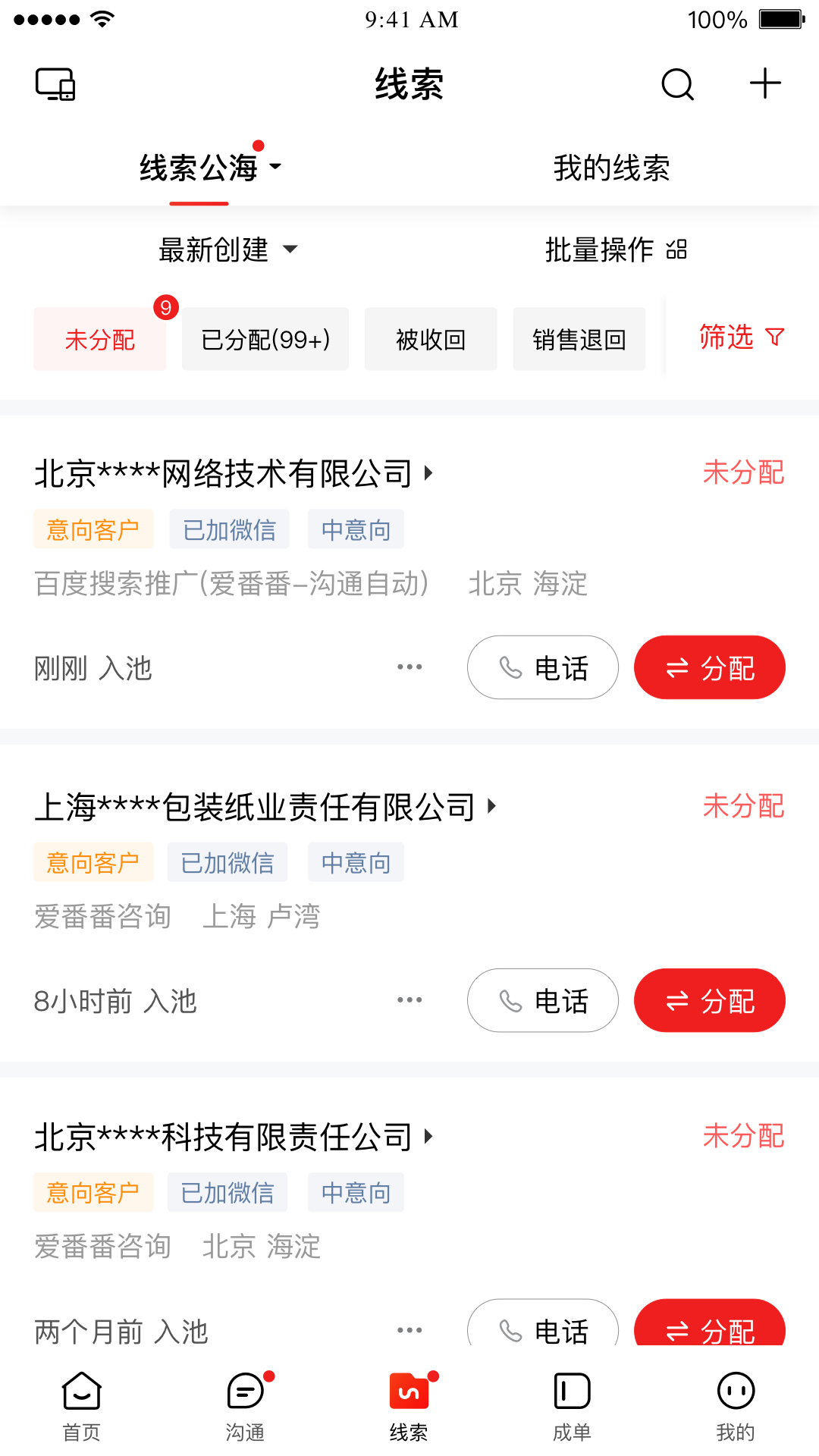819x1456 pixels.
Task: Open more actions for the 上海 lead
Action: [x=409, y=1000]
